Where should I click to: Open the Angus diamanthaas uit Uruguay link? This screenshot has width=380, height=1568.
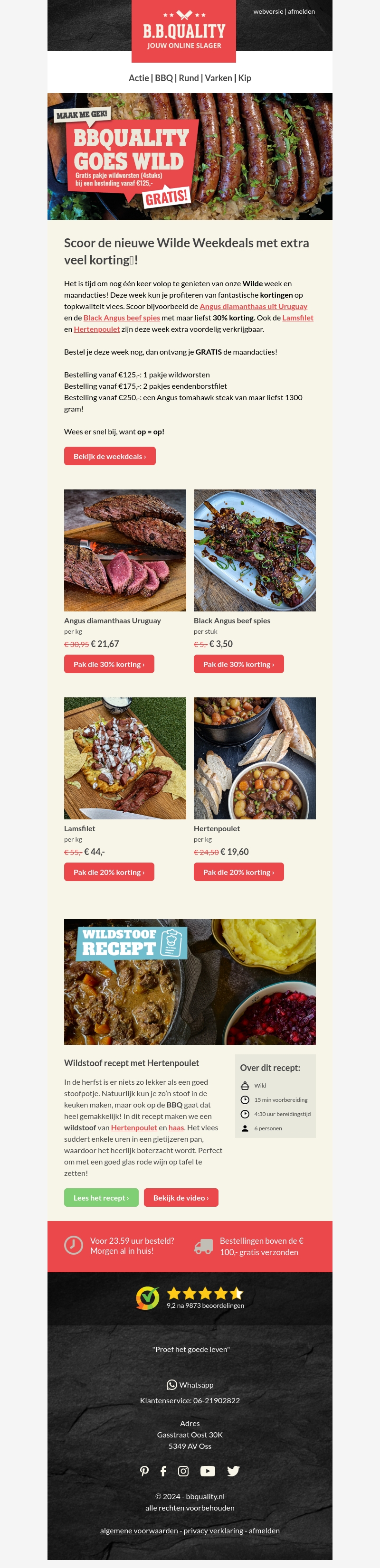[253, 306]
